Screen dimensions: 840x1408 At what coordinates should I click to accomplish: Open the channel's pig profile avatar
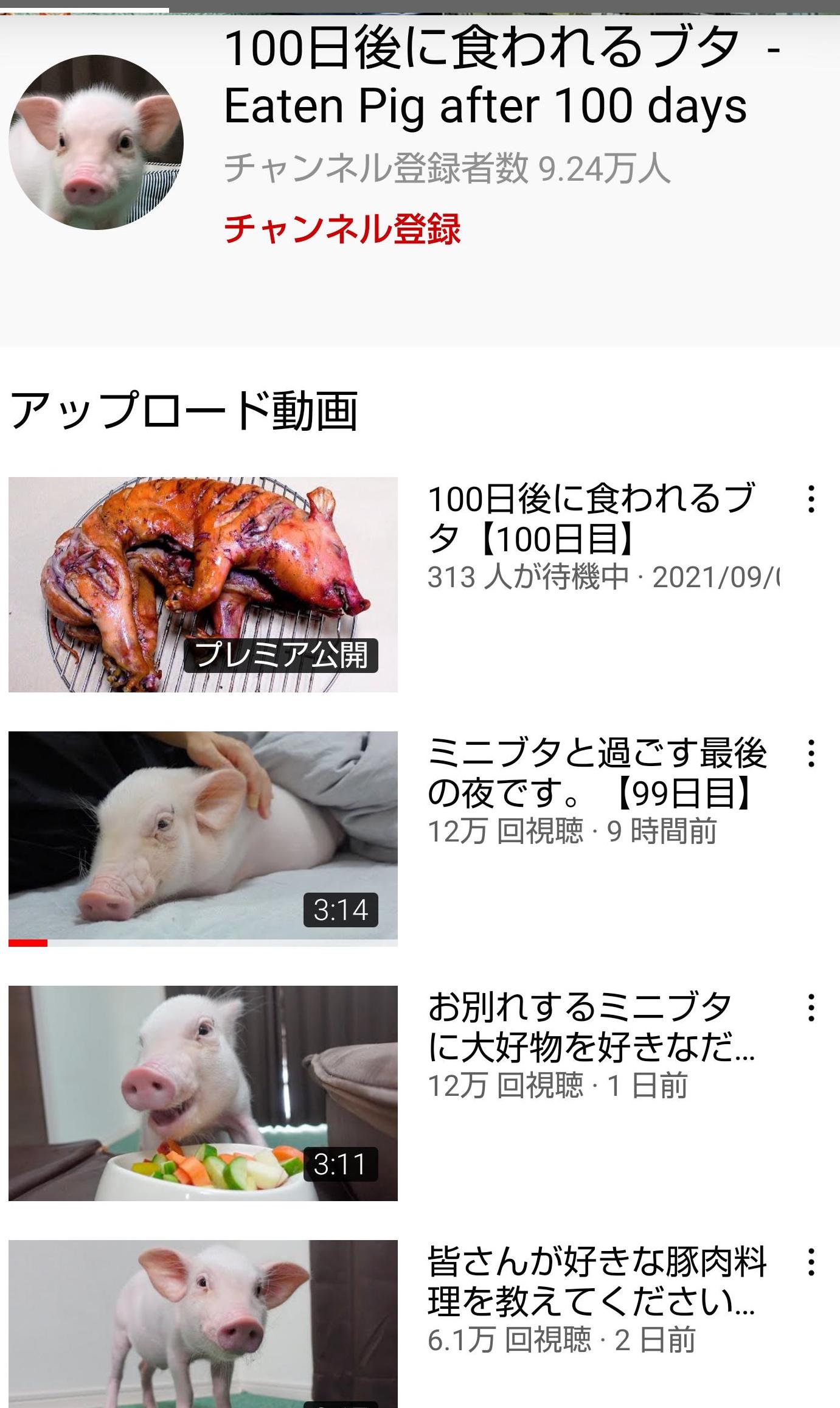point(96,142)
